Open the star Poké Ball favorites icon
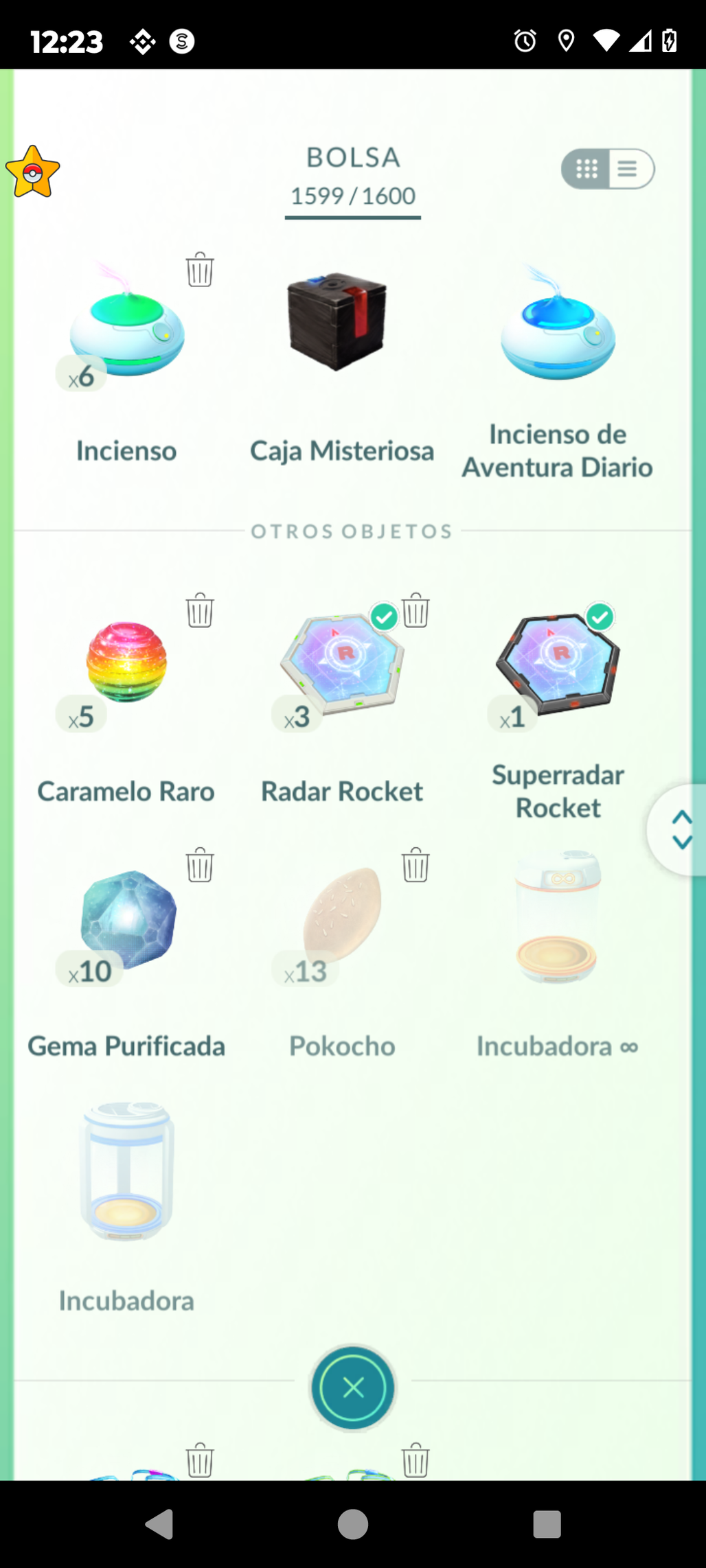This screenshot has height=1568, width=706. (33, 173)
